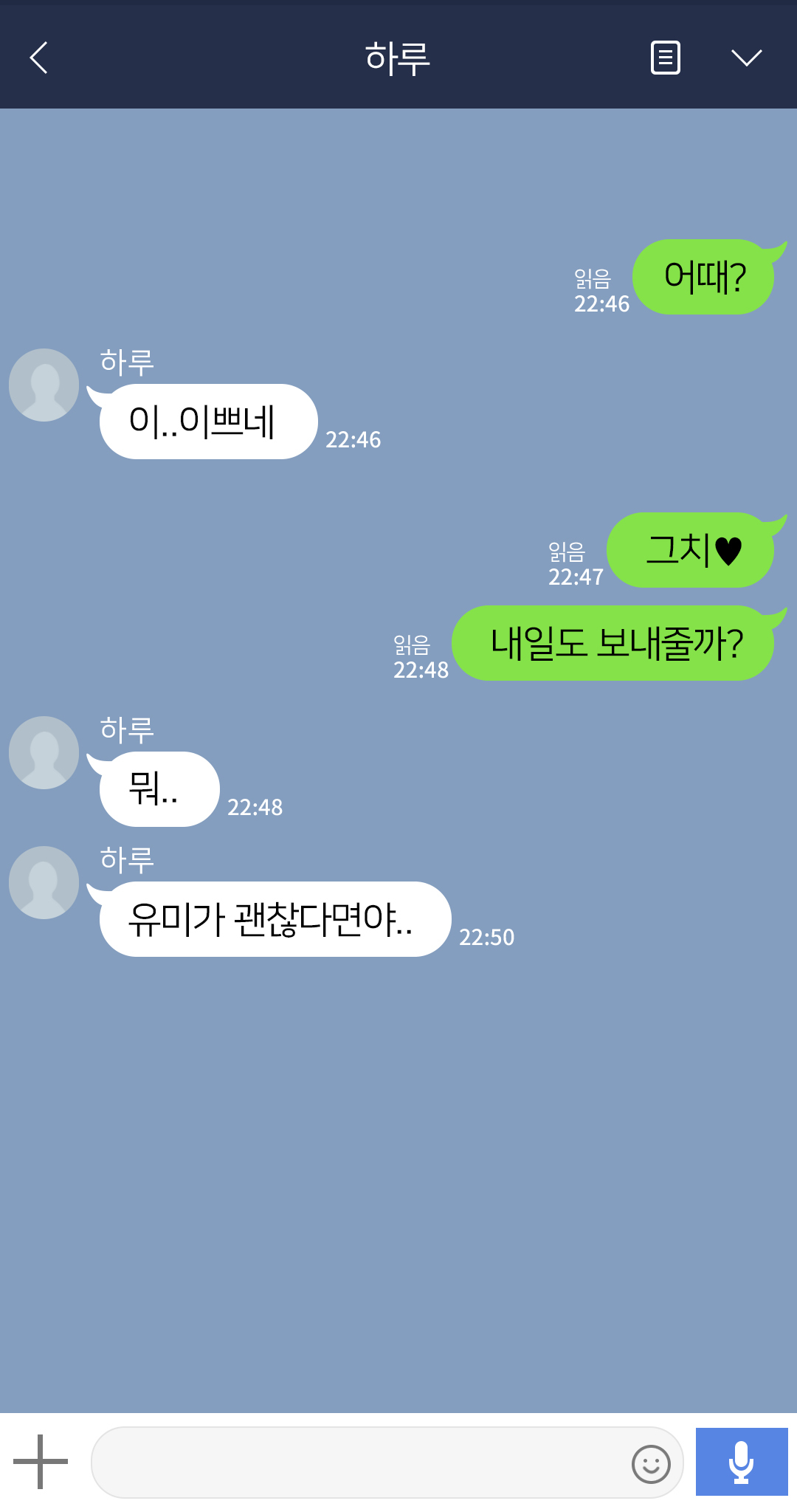797x1512 pixels.
Task: Open the emoji sticker picker
Action: tap(651, 1463)
